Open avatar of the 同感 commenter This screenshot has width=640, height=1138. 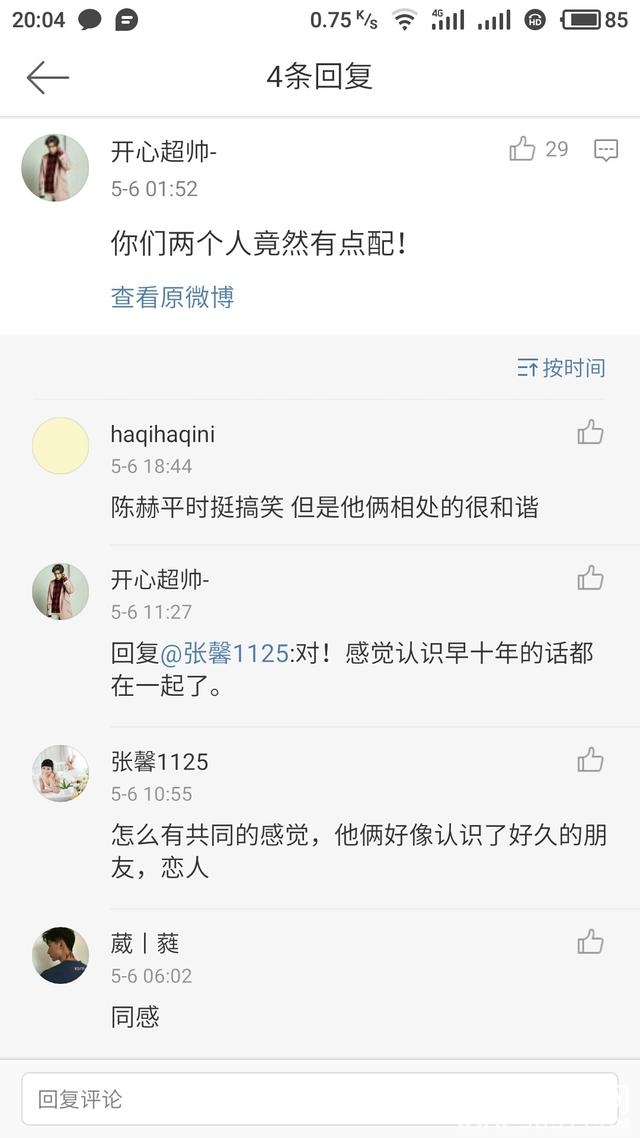61,955
